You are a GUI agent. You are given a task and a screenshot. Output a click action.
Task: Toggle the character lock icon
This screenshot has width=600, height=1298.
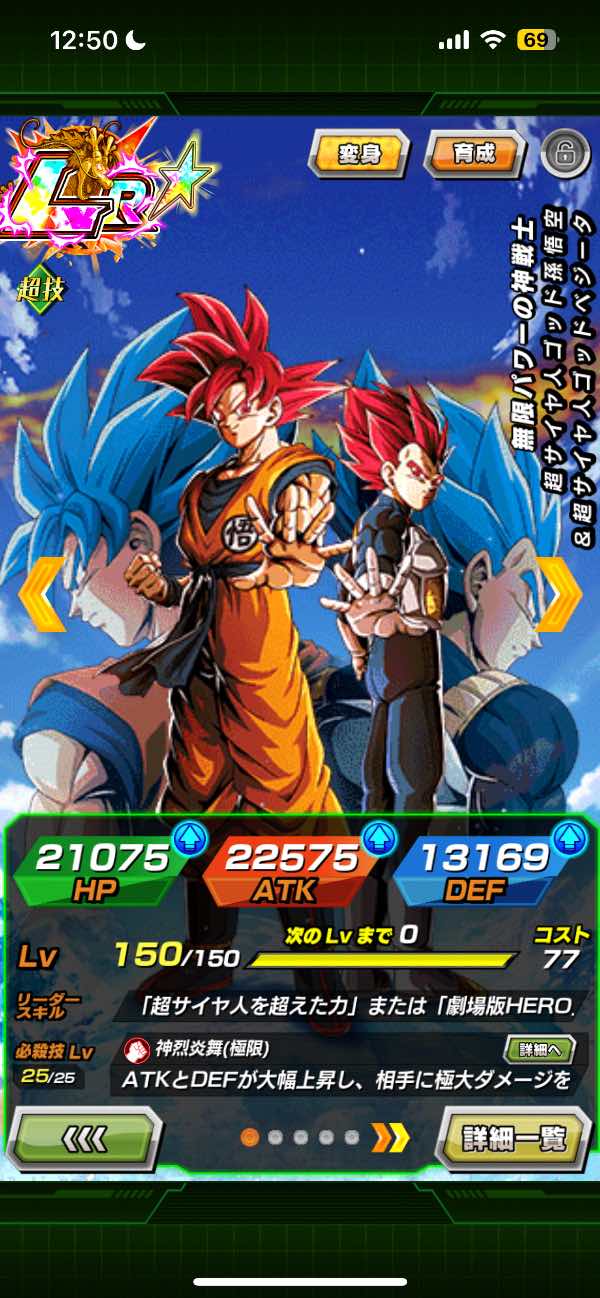[564, 154]
